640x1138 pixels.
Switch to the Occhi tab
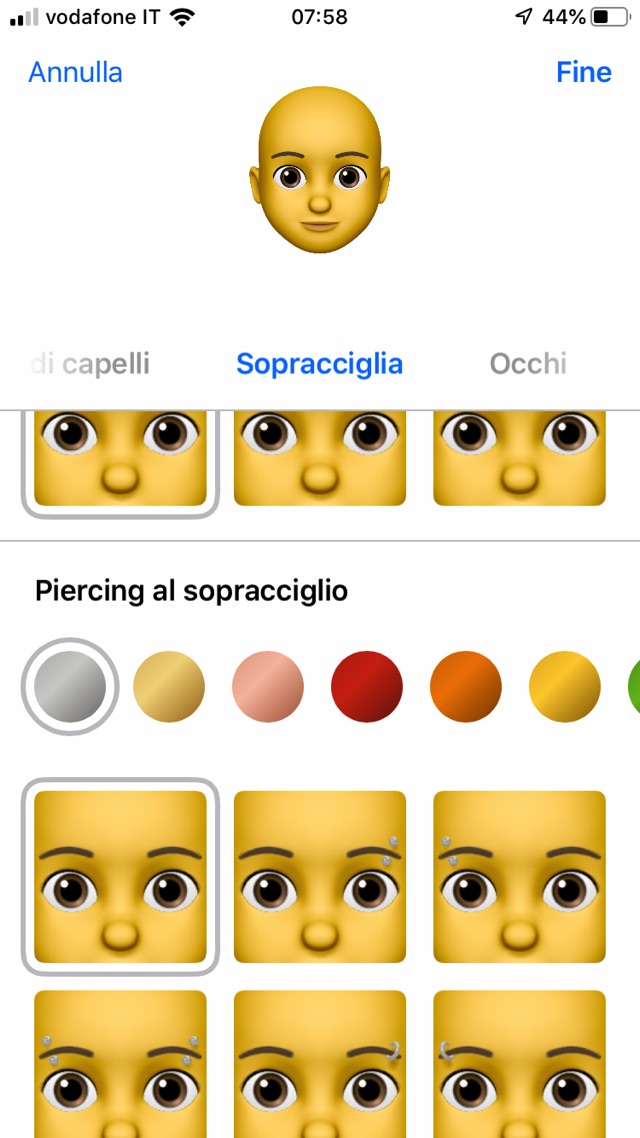(x=528, y=363)
